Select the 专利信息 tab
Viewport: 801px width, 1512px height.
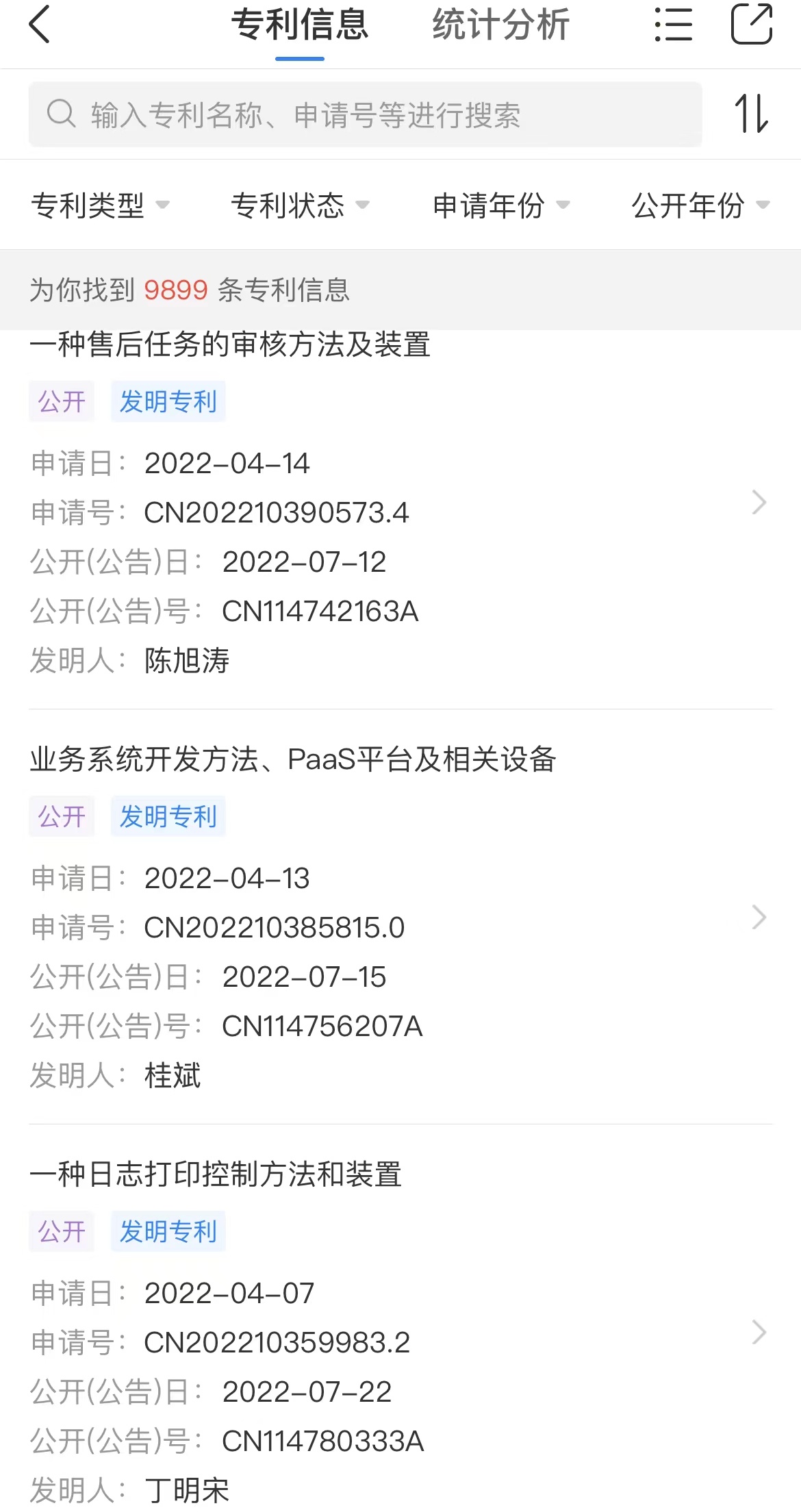coord(300,26)
